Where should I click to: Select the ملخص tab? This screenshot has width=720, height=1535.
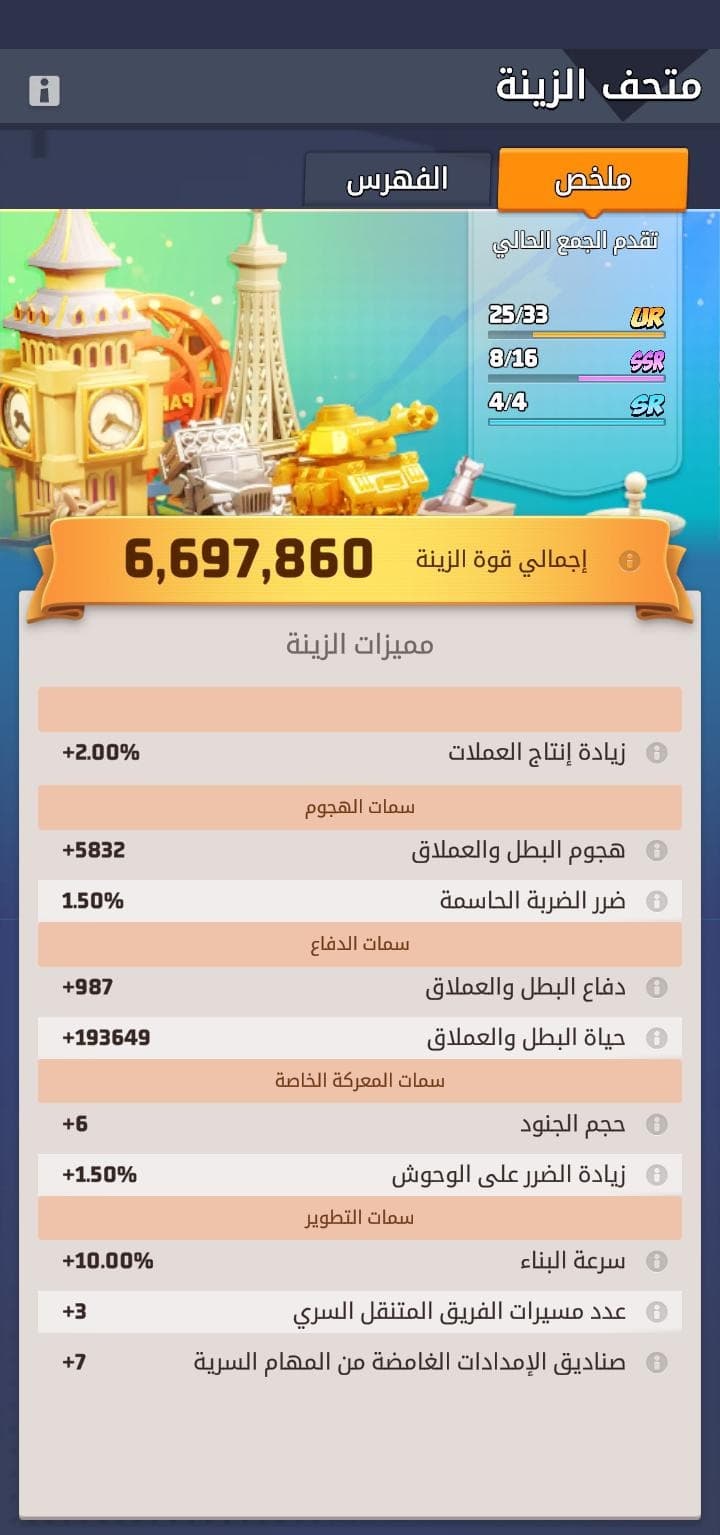coord(593,180)
